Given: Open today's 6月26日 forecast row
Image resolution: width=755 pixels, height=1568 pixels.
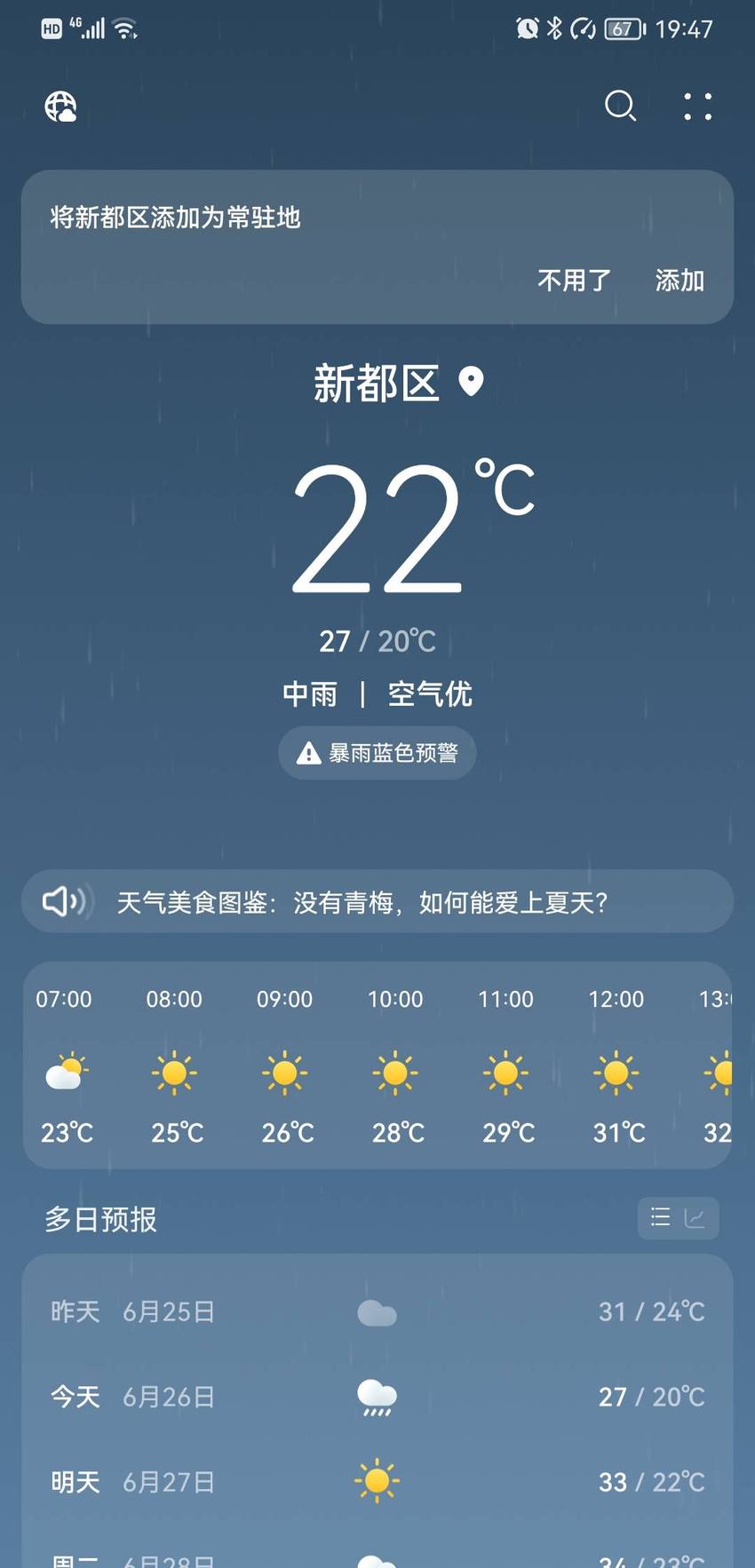Looking at the screenshot, I should click(x=377, y=1397).
